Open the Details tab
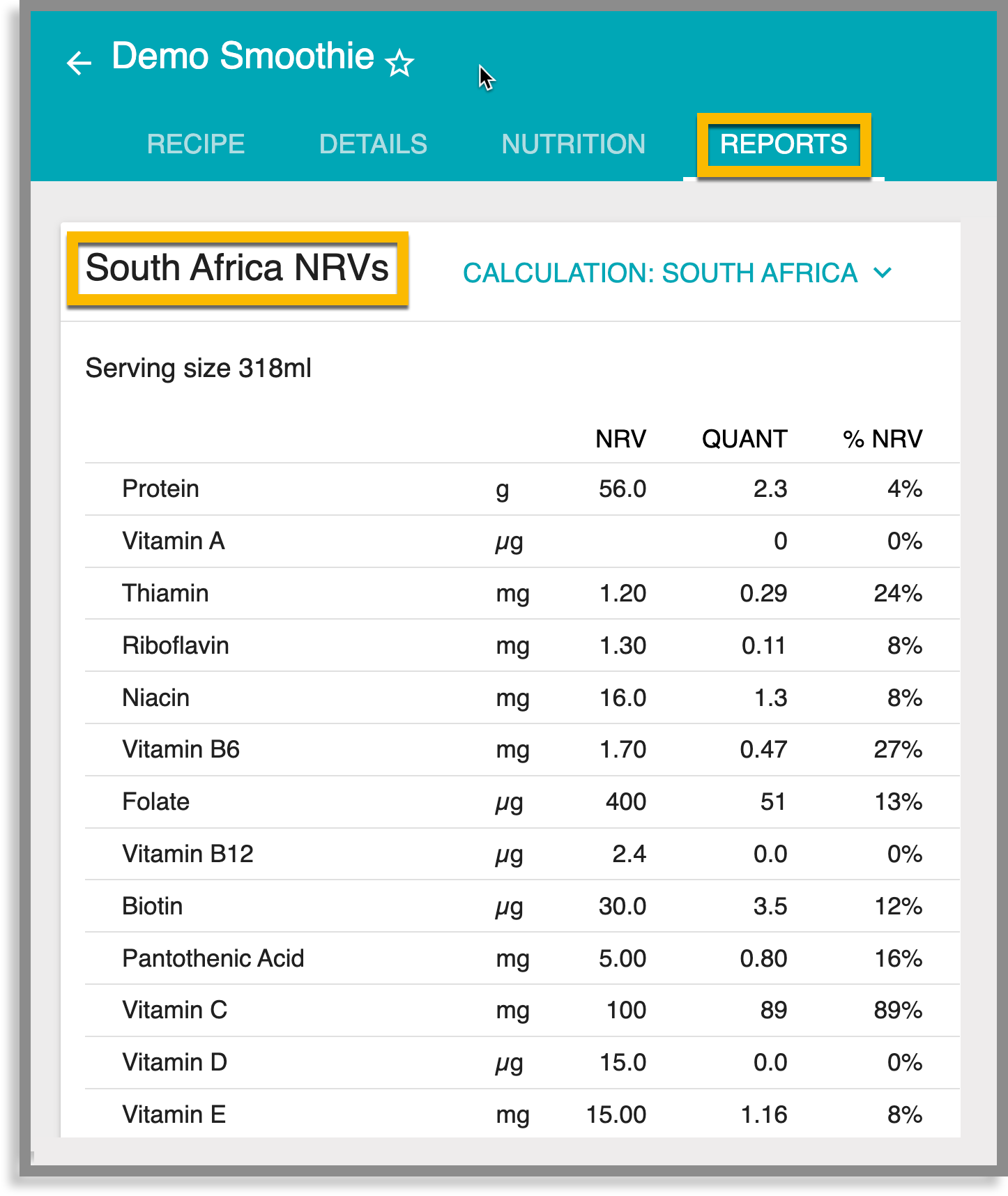Screen dimensions: 1008x1196 coord(373,144)
